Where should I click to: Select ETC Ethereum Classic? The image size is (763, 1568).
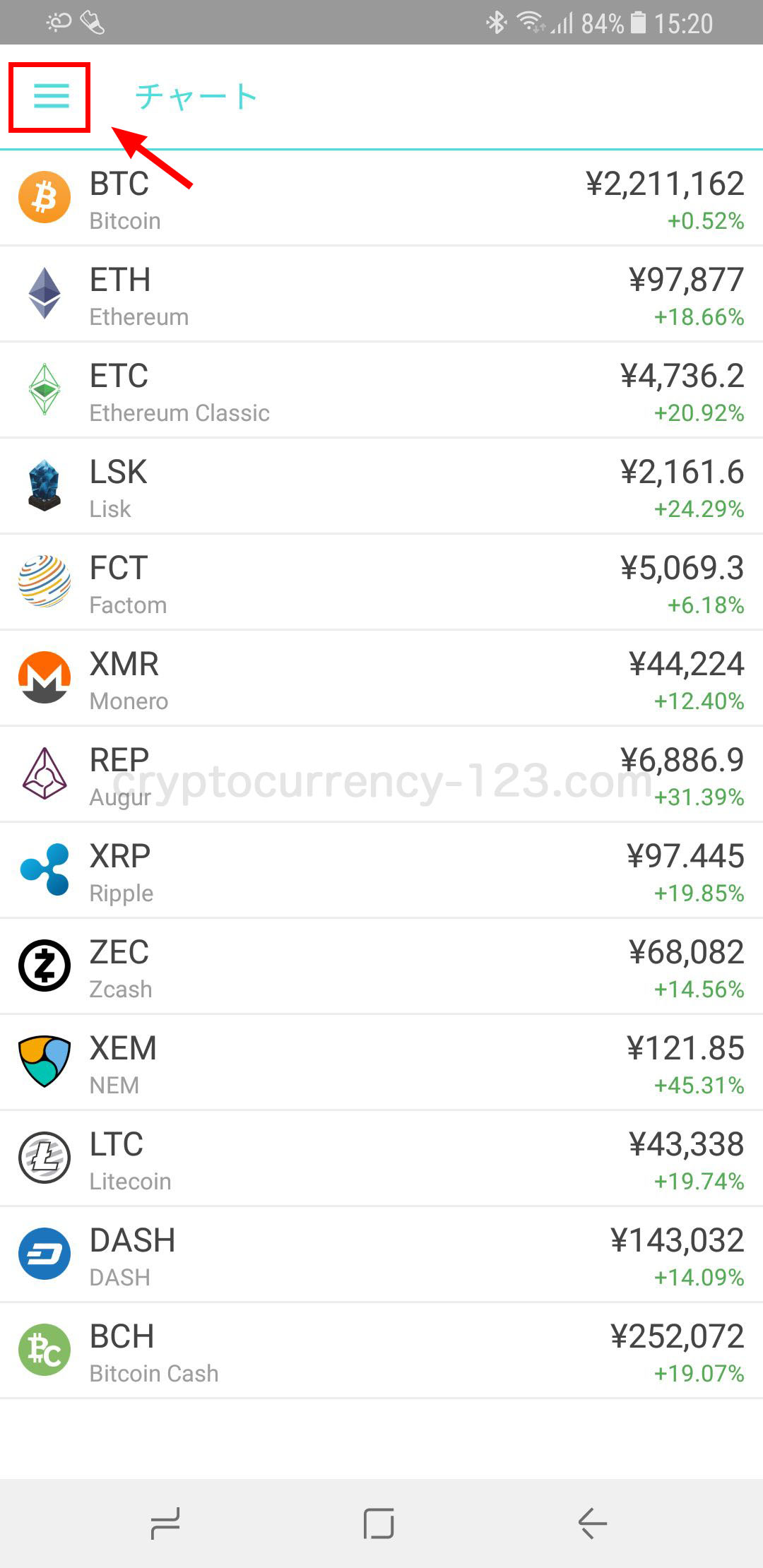coord(381,391)
